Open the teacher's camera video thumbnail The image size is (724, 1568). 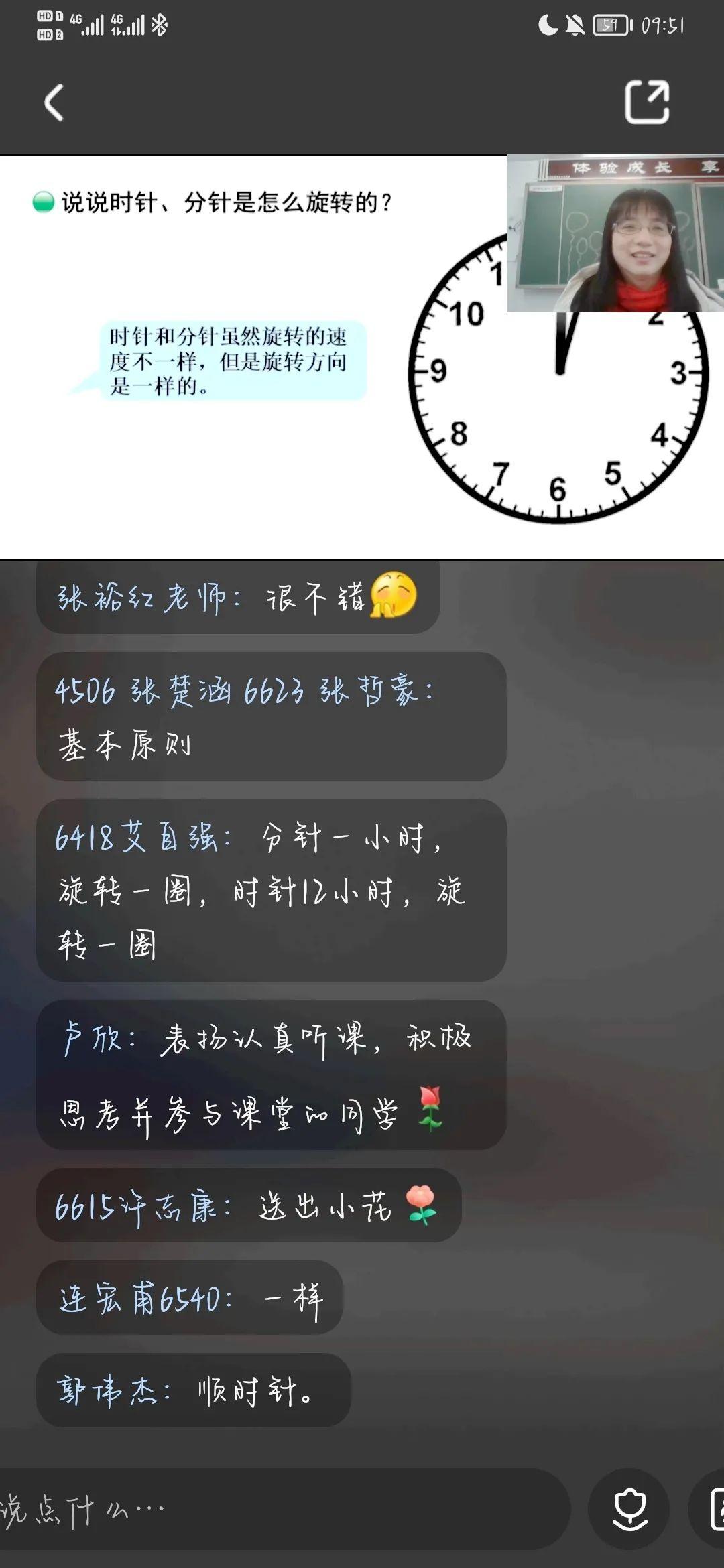615,234
